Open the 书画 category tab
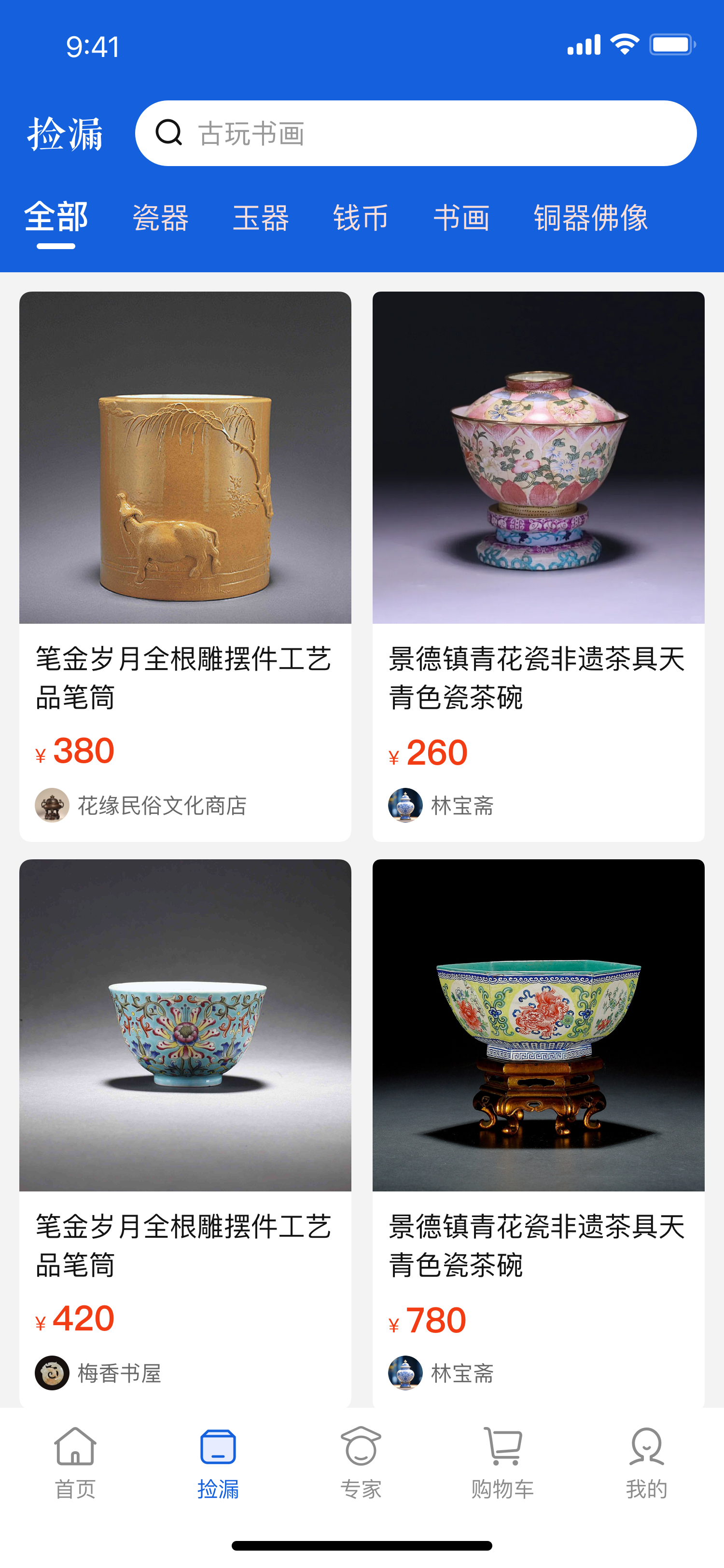Viewport: 724px width, 1568px height. (x=461, y=218)
